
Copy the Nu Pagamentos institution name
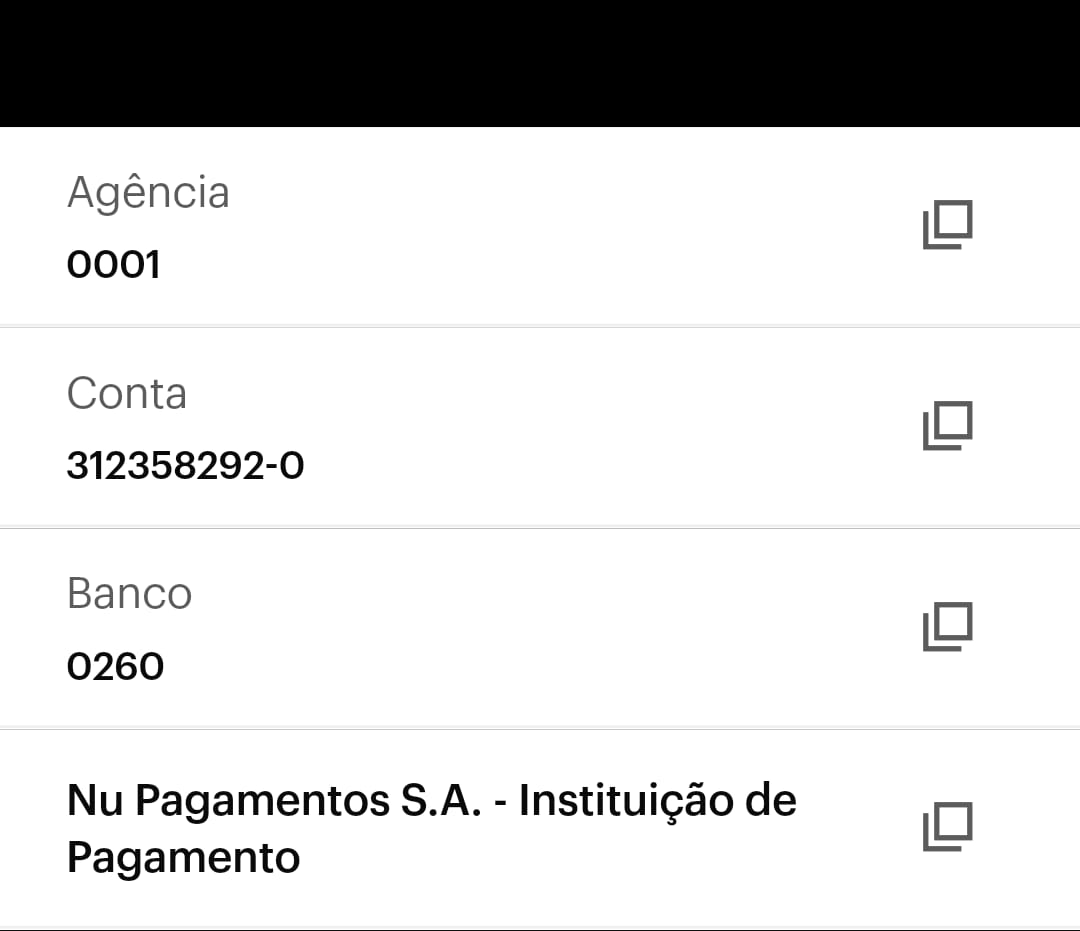[x=946, y=827]
